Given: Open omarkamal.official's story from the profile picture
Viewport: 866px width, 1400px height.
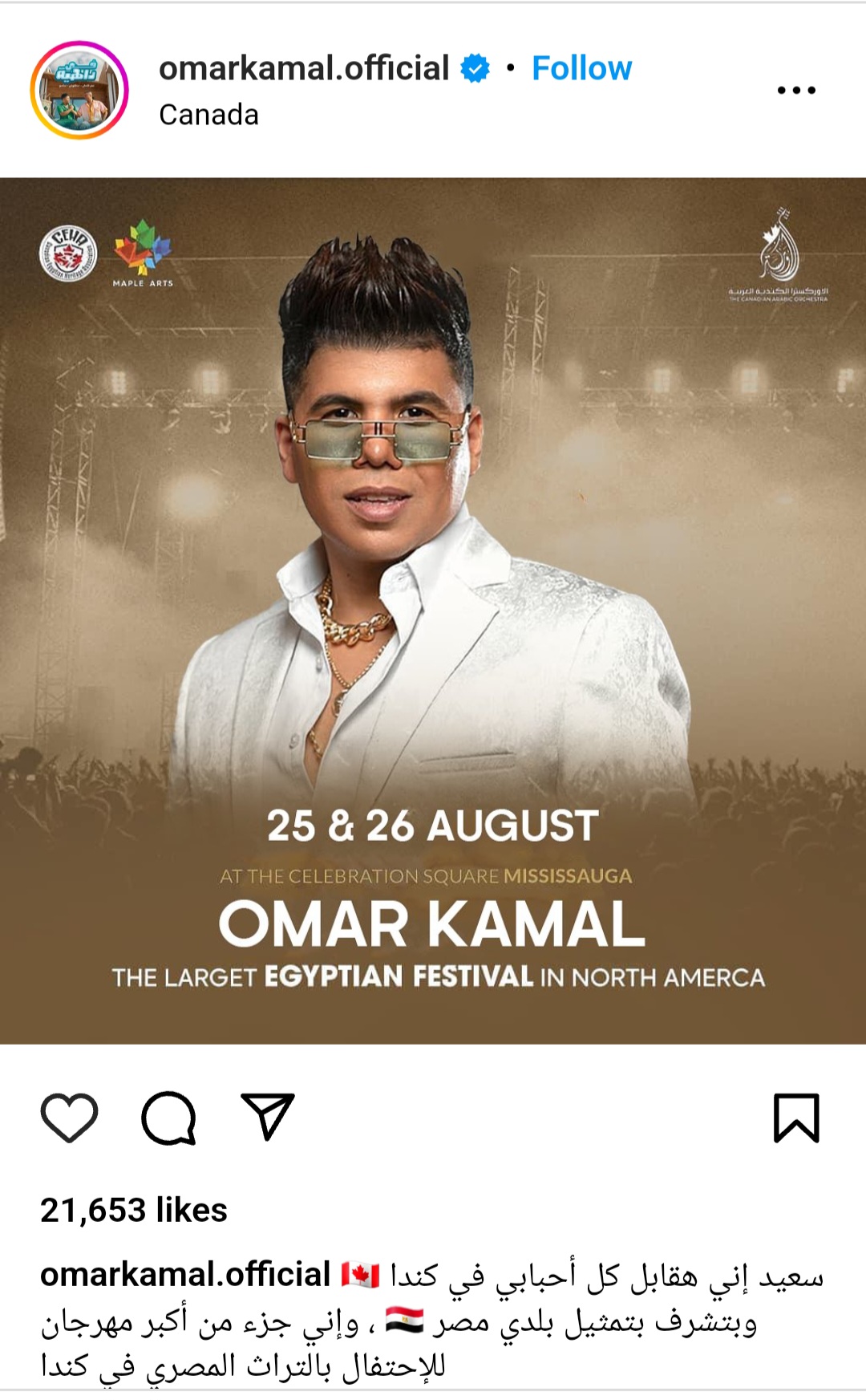Looking at the screenshot, I should pos(79,90).
